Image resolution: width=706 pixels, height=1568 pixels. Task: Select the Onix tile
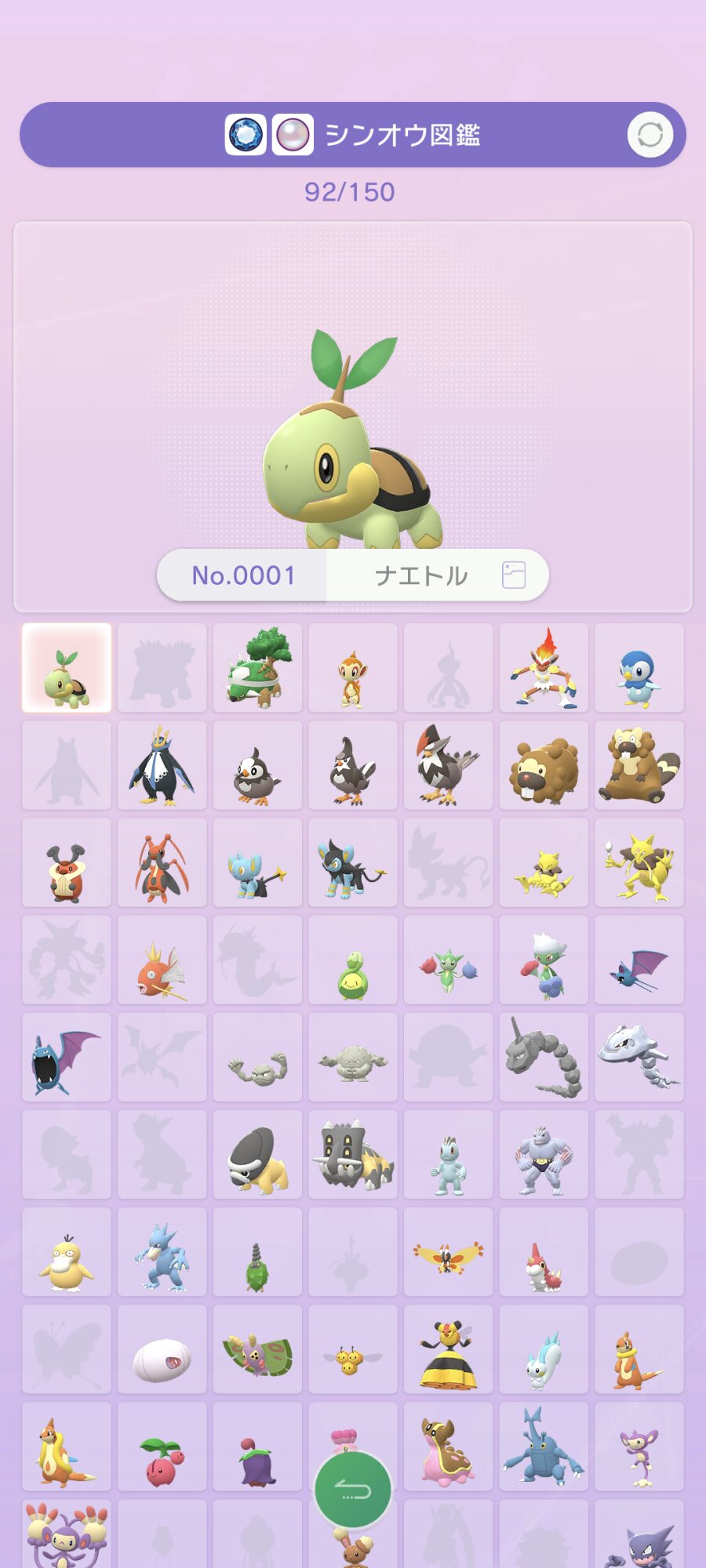pos(544,1057)
